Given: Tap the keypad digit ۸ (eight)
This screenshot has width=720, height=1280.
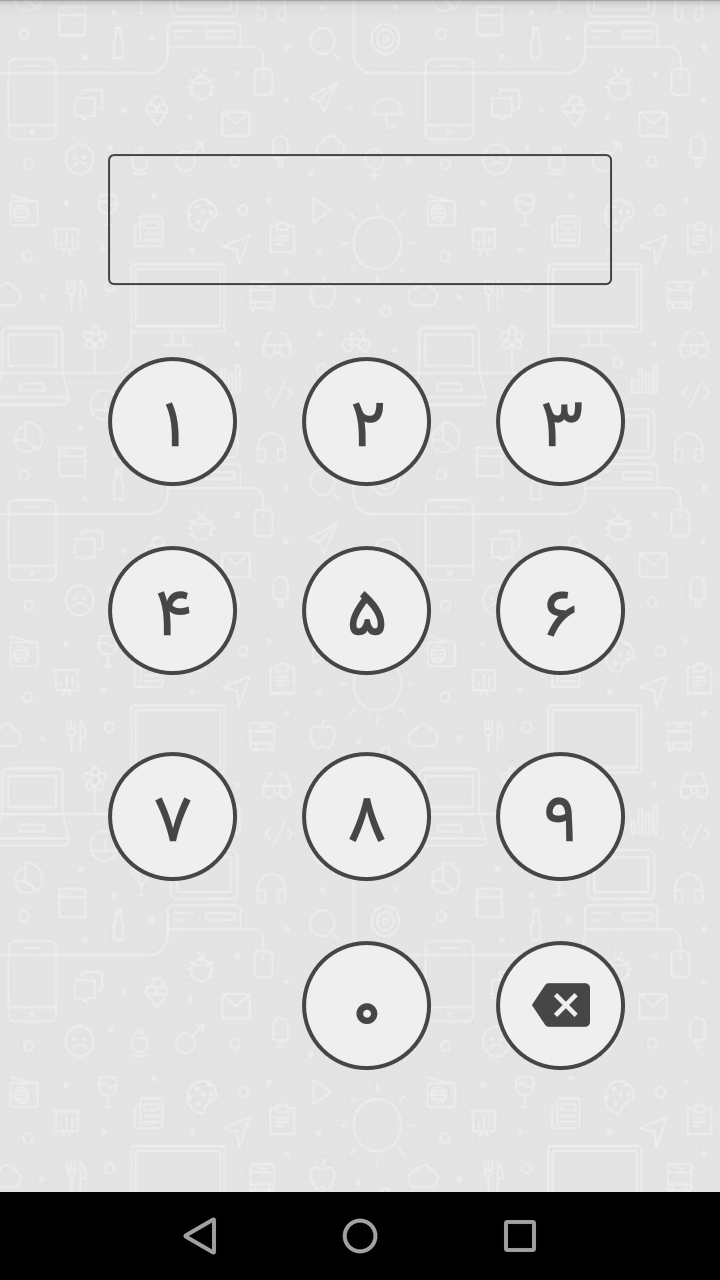Looking at the screenshot, I should click(x=366, y=816).
